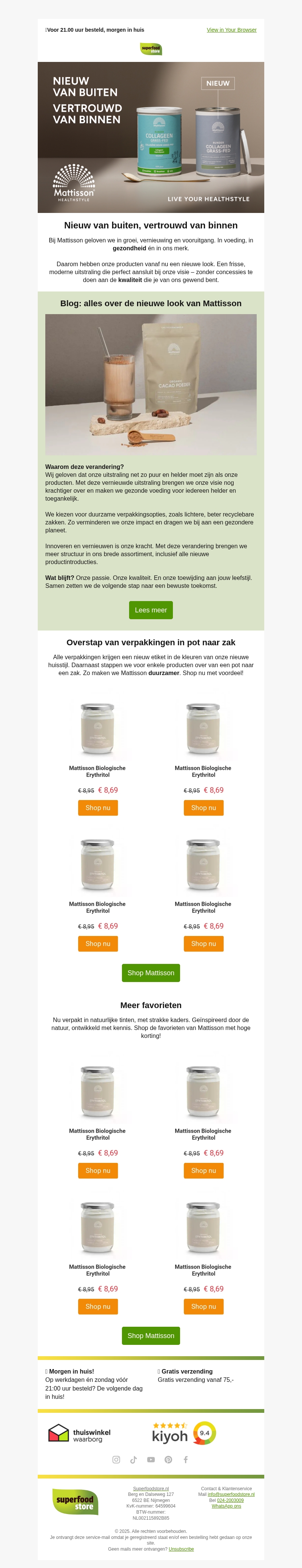Visit the TikTok page icon
This screenshot has width=302, height=1568.
point(133,1460)
